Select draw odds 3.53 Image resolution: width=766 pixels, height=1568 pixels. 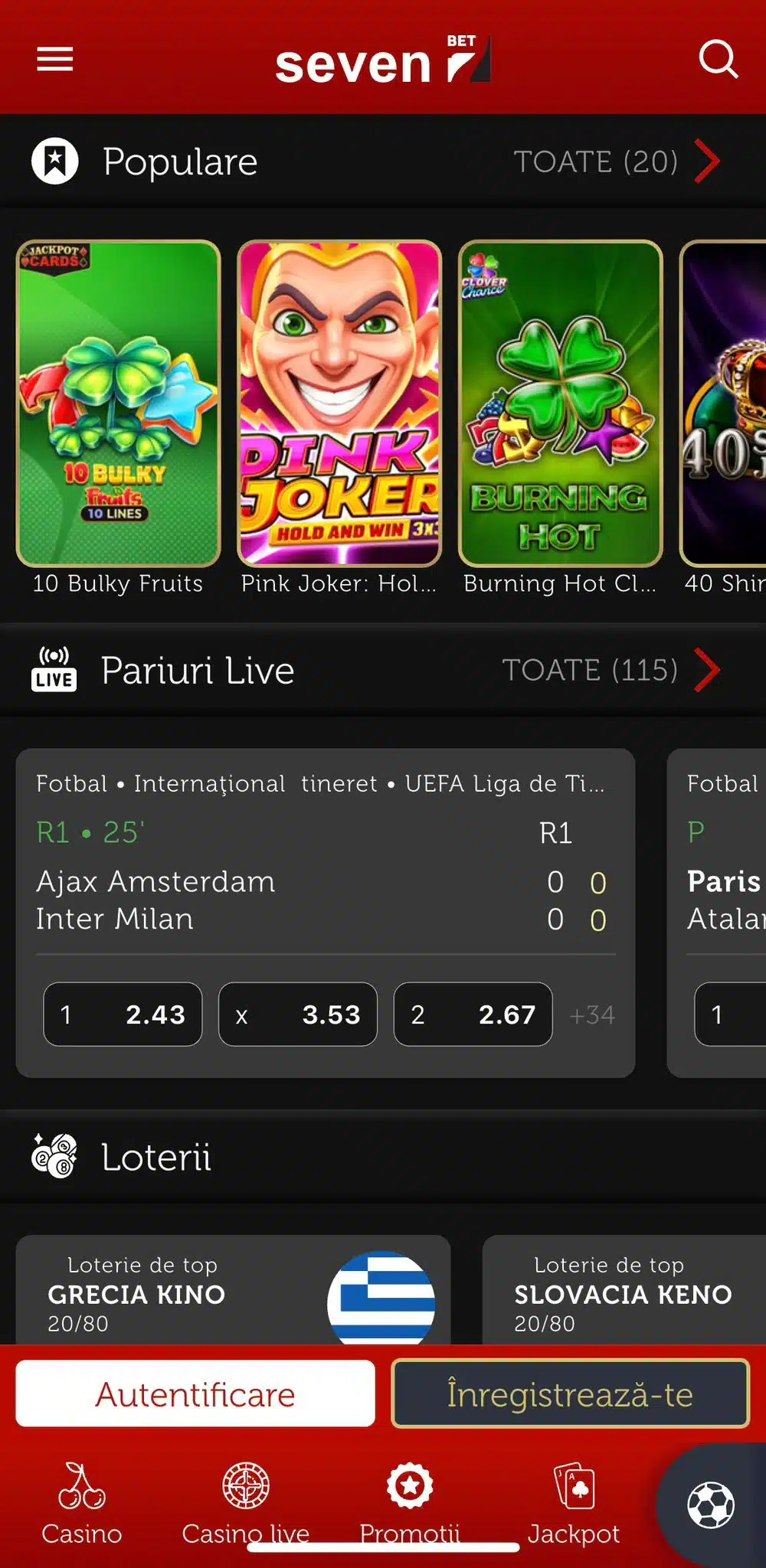pos(298,1014)
